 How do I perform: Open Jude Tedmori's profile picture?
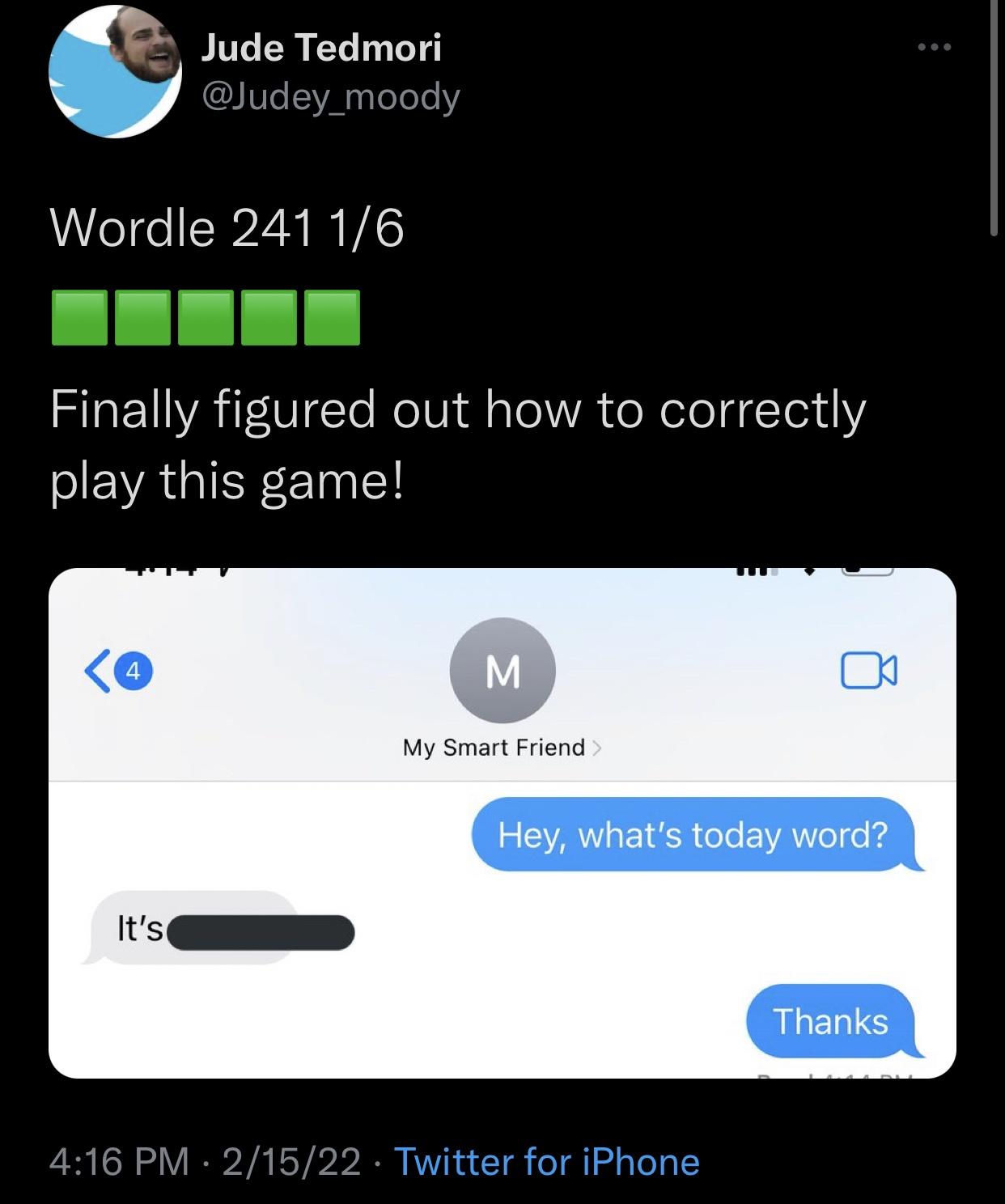pyautogui.click(x=115, y=71)
